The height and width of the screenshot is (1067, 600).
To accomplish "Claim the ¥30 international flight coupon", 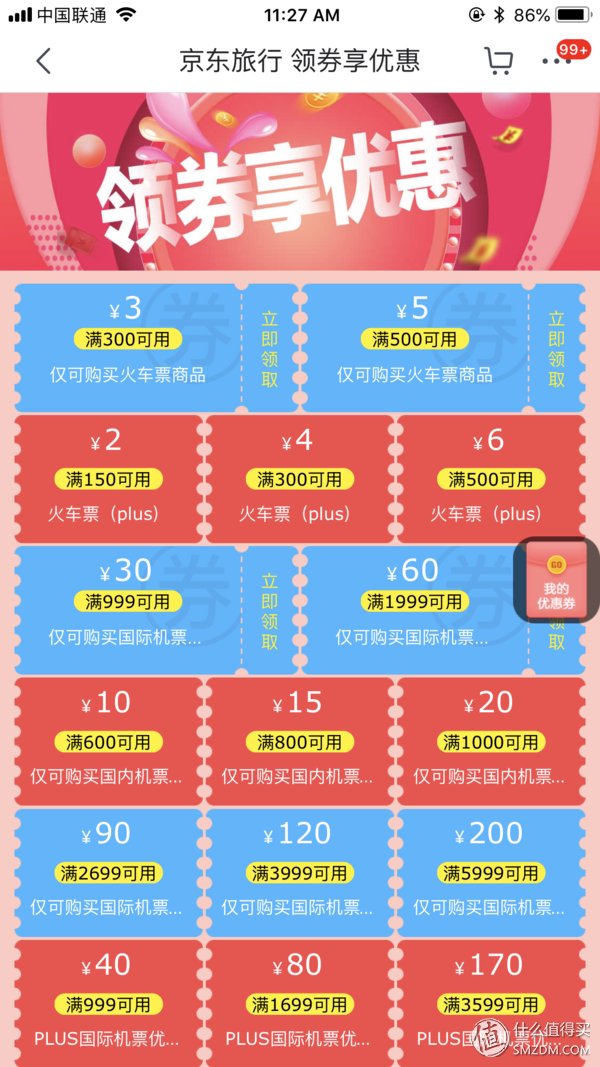I will tap(270, 611).
